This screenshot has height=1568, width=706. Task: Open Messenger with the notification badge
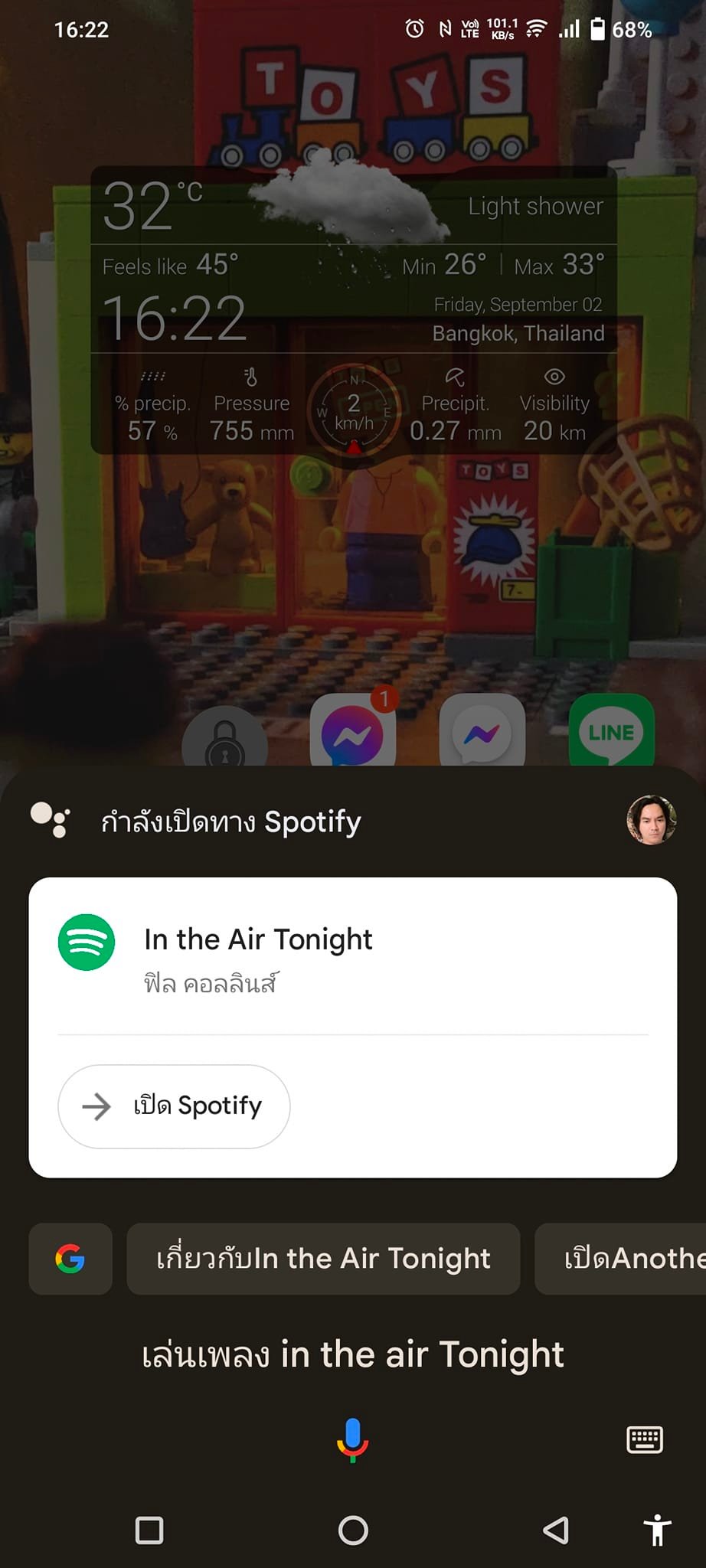click(x=352, y=731)
